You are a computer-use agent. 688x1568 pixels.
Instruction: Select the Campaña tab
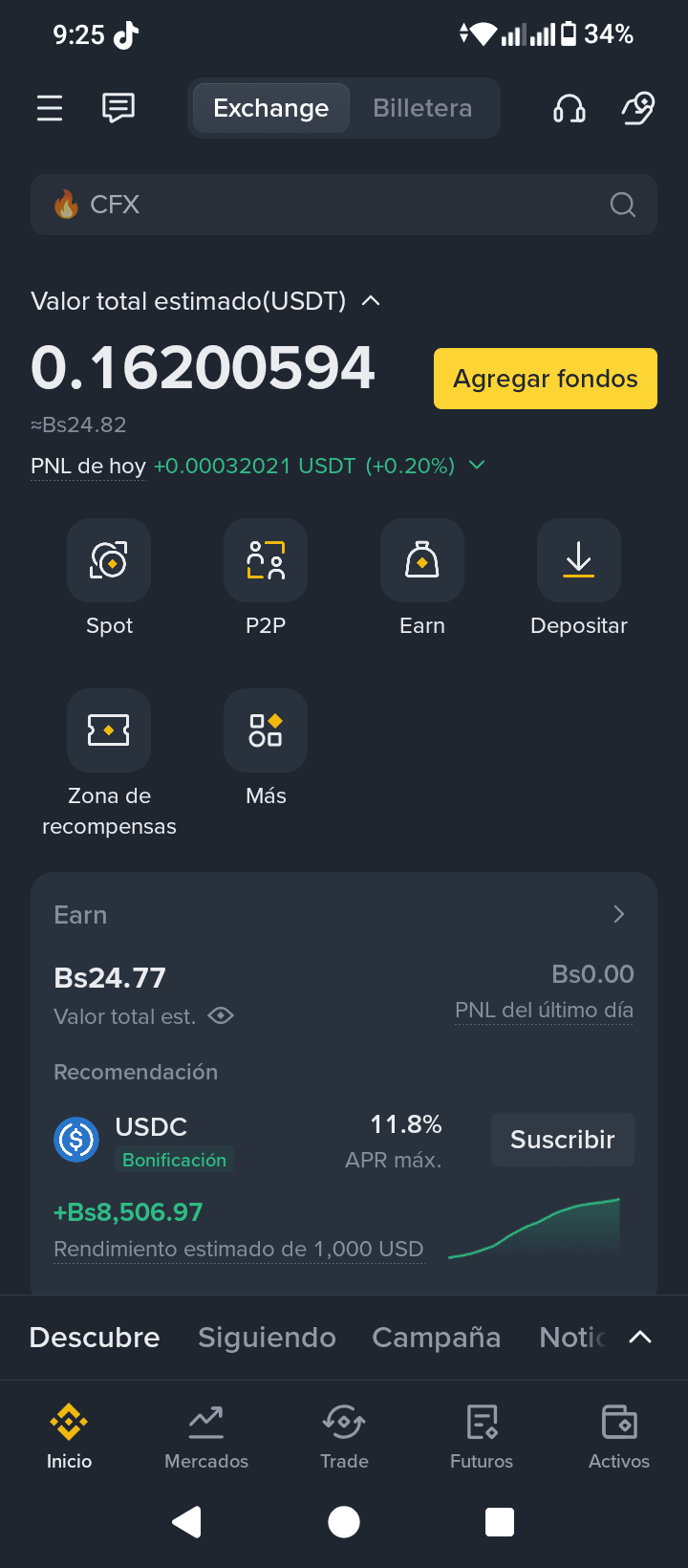(436, 1338)
